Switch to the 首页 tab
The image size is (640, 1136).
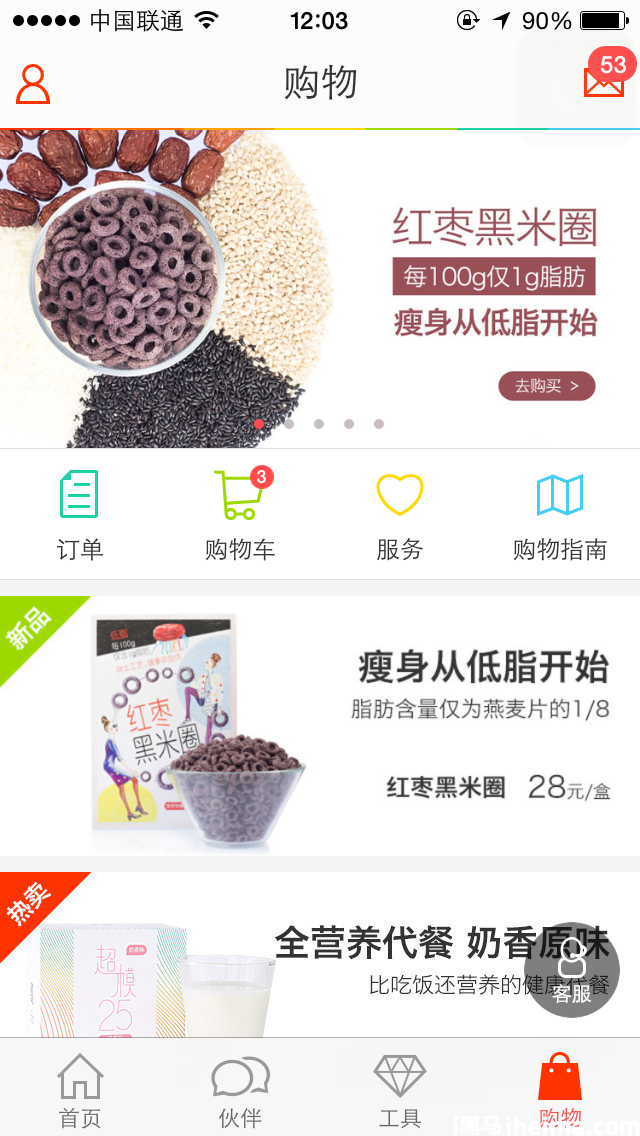[80, 1090]
